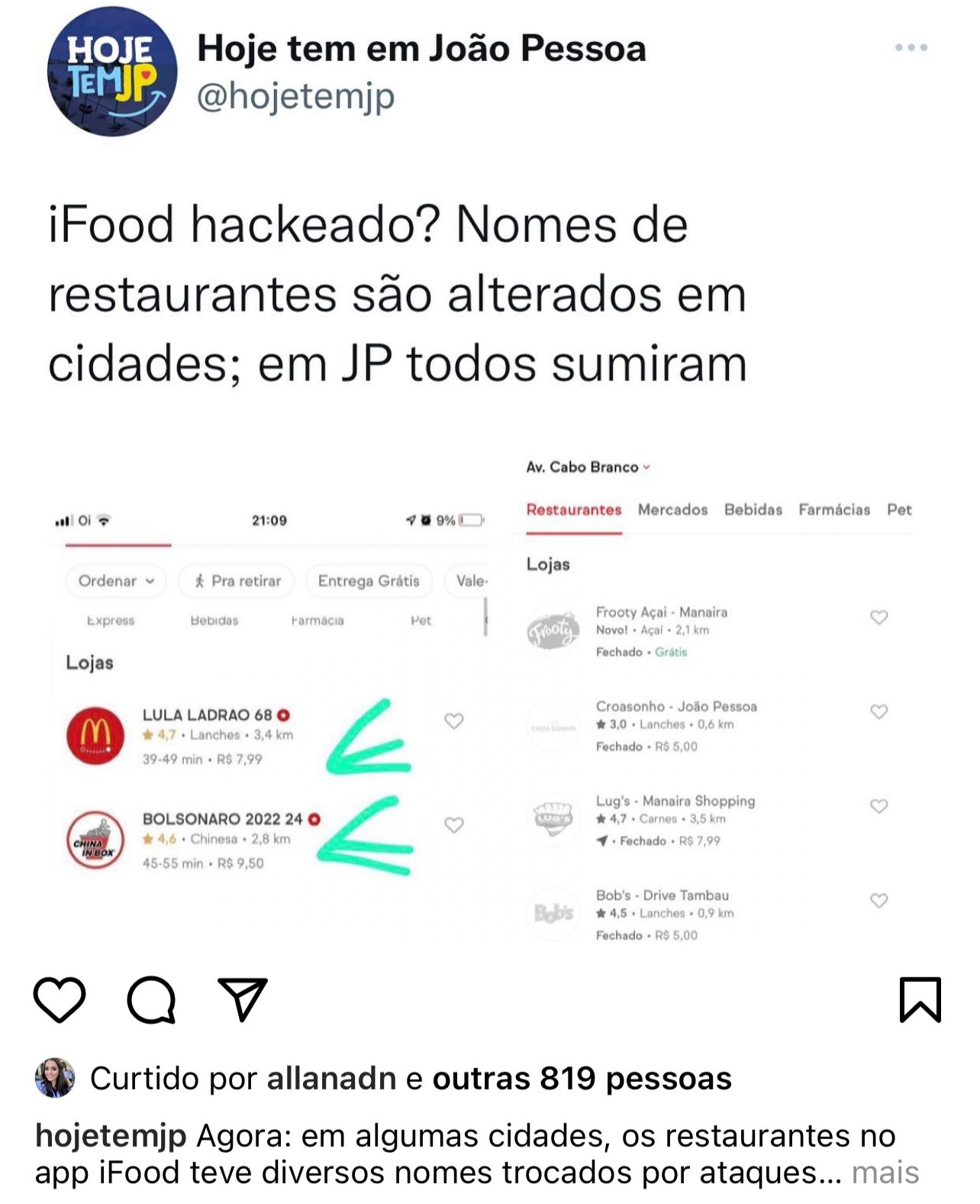
Task: Save this post with the bookmark icon
Action: pos(920,999)
